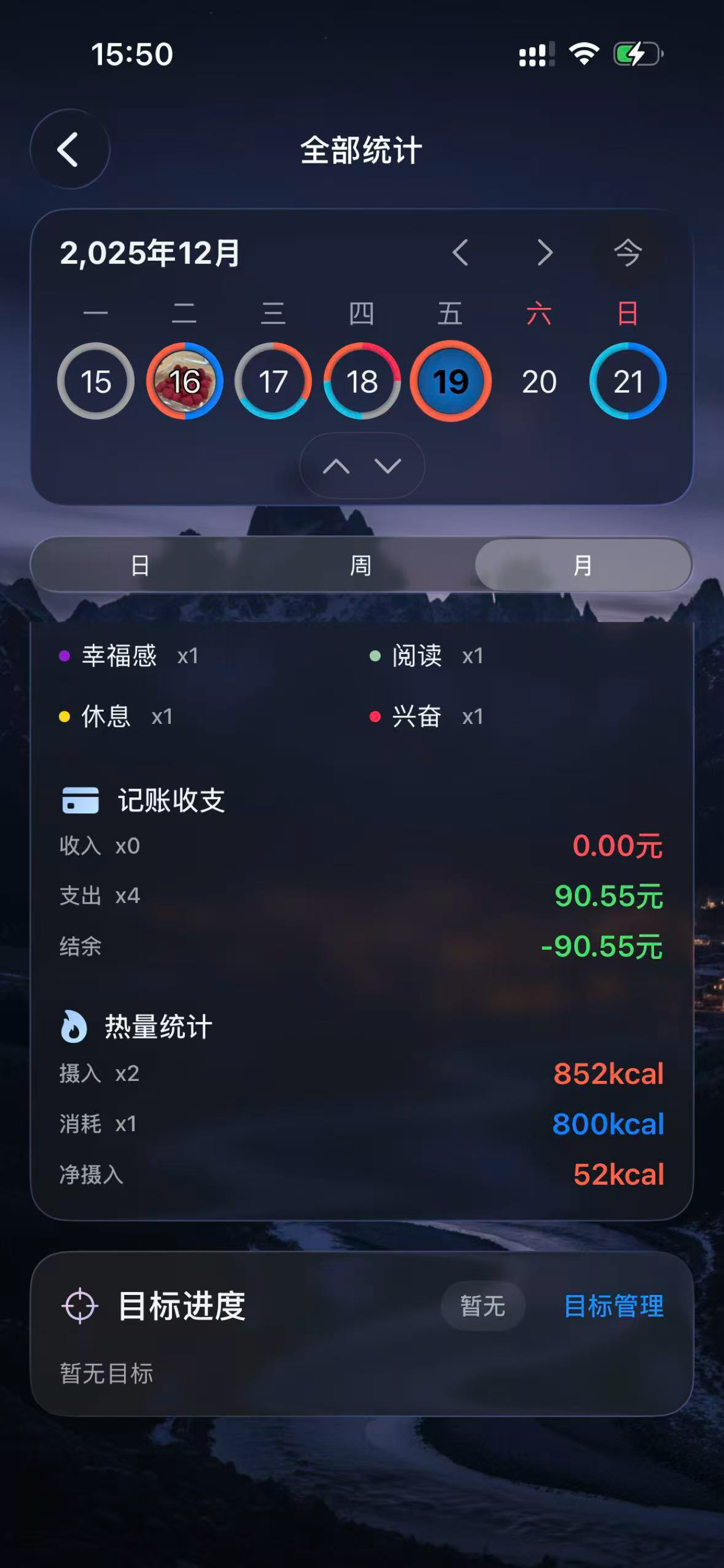This screenshot has width=724, height=1568.
Task: Select date 19 in the calendar
Action: tap(451, 381)
